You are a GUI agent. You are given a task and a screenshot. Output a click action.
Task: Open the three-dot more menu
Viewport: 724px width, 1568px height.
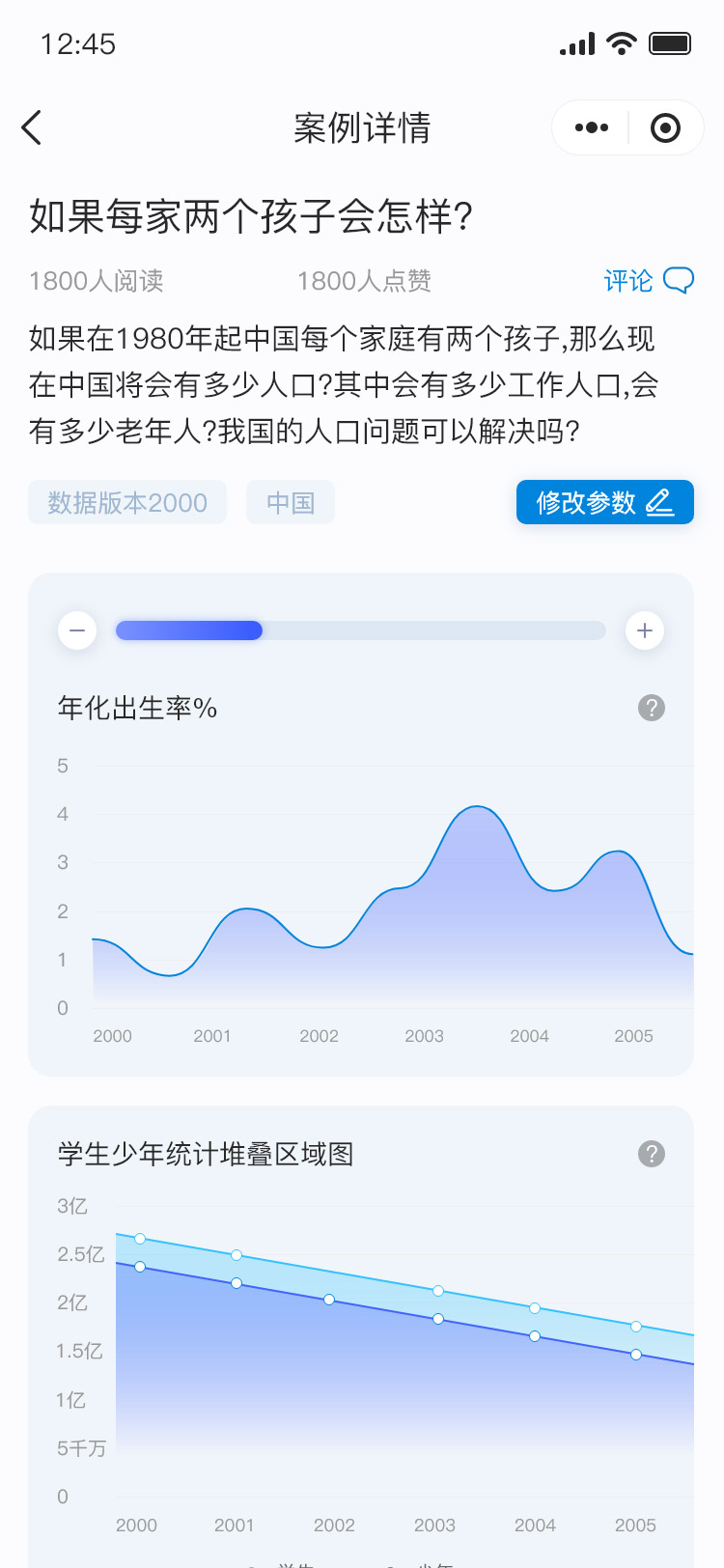591,127
